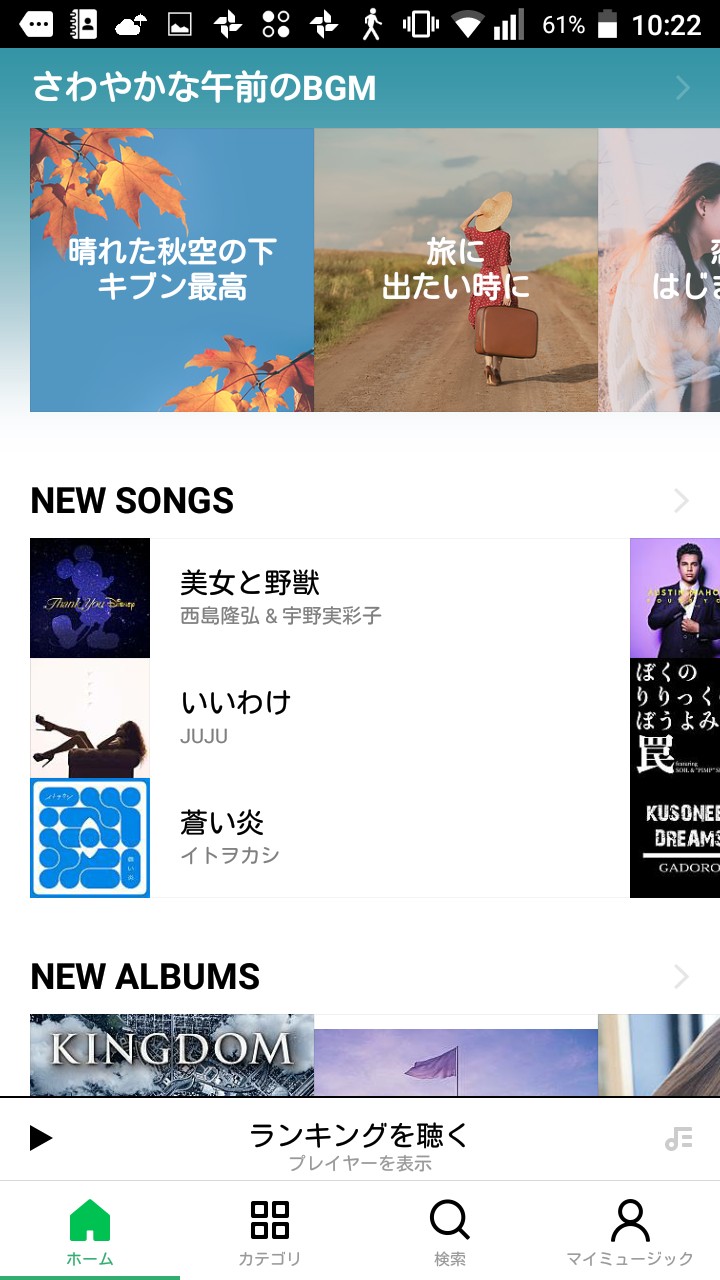Image resolution: width=720 pixels, height=1280 pixels.
Task: Expand the NEW SONGS section chevron
Action: 682,500
